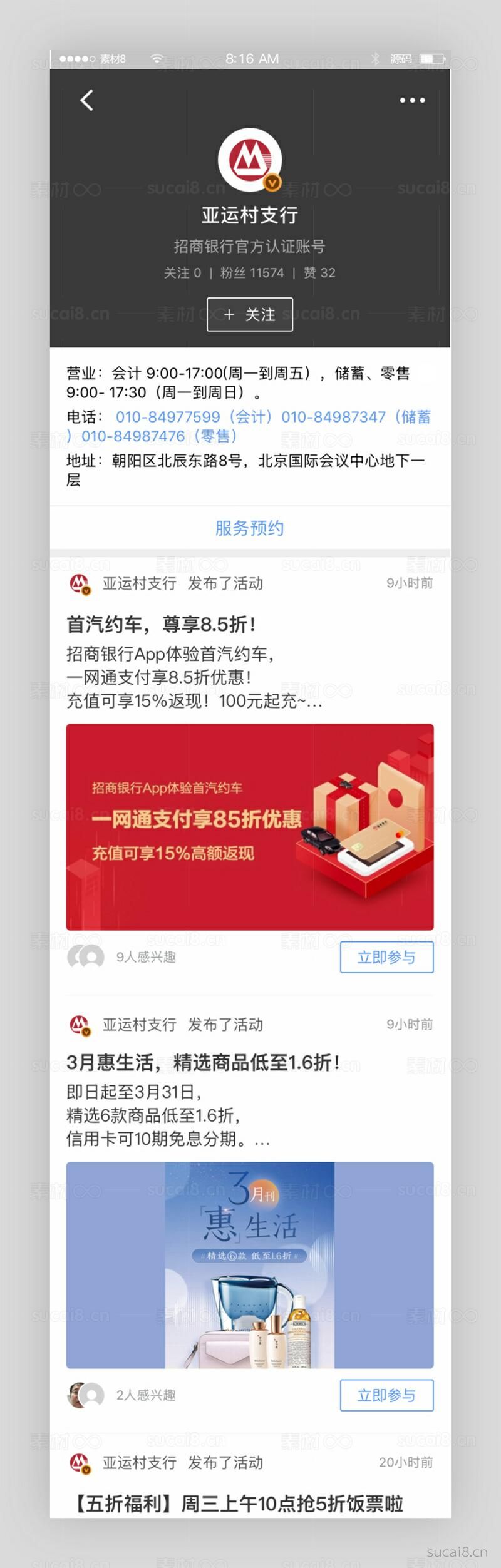This screenshot has width=501, height=1568.
Task: Open 服务预约 to book a service
Action: tap(249, 528)
